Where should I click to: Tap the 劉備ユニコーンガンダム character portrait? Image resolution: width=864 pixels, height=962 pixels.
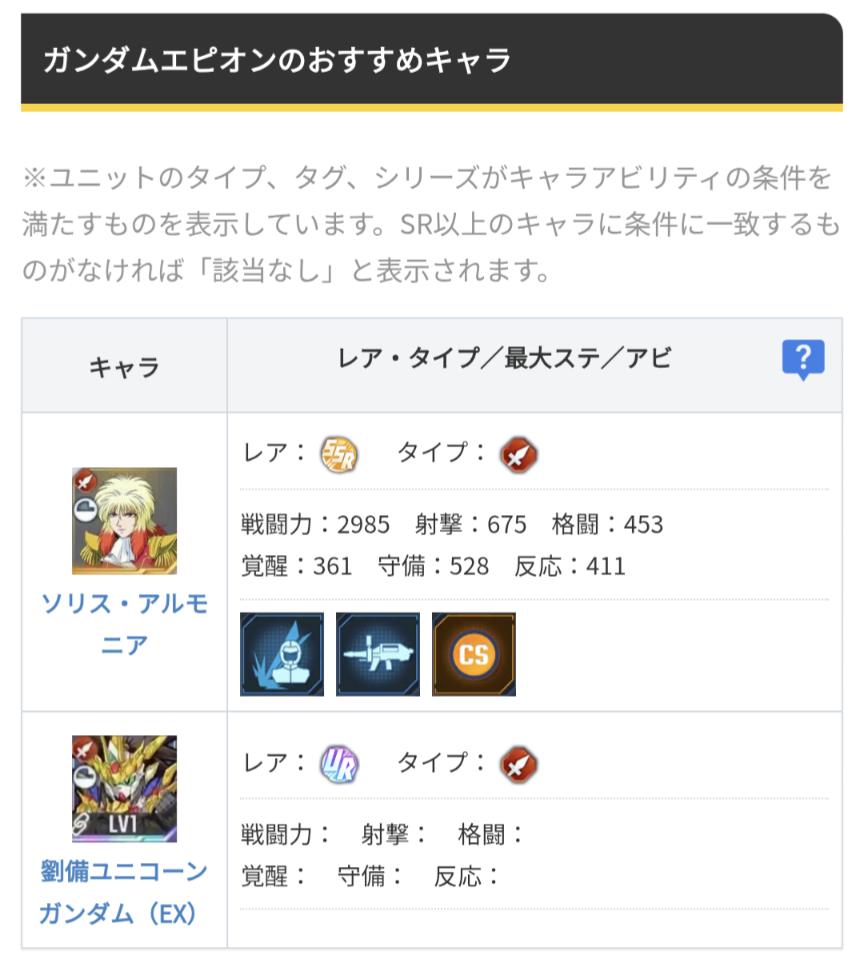click(124, 789)
